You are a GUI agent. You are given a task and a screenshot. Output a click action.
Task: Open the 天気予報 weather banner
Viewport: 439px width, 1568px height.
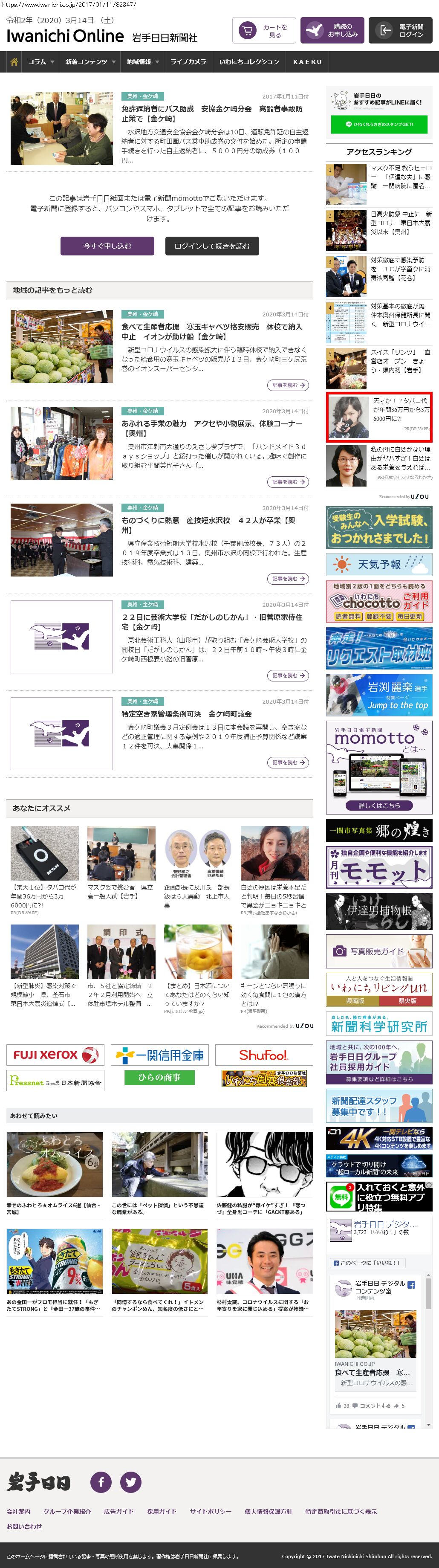click(x=379, y=564)
